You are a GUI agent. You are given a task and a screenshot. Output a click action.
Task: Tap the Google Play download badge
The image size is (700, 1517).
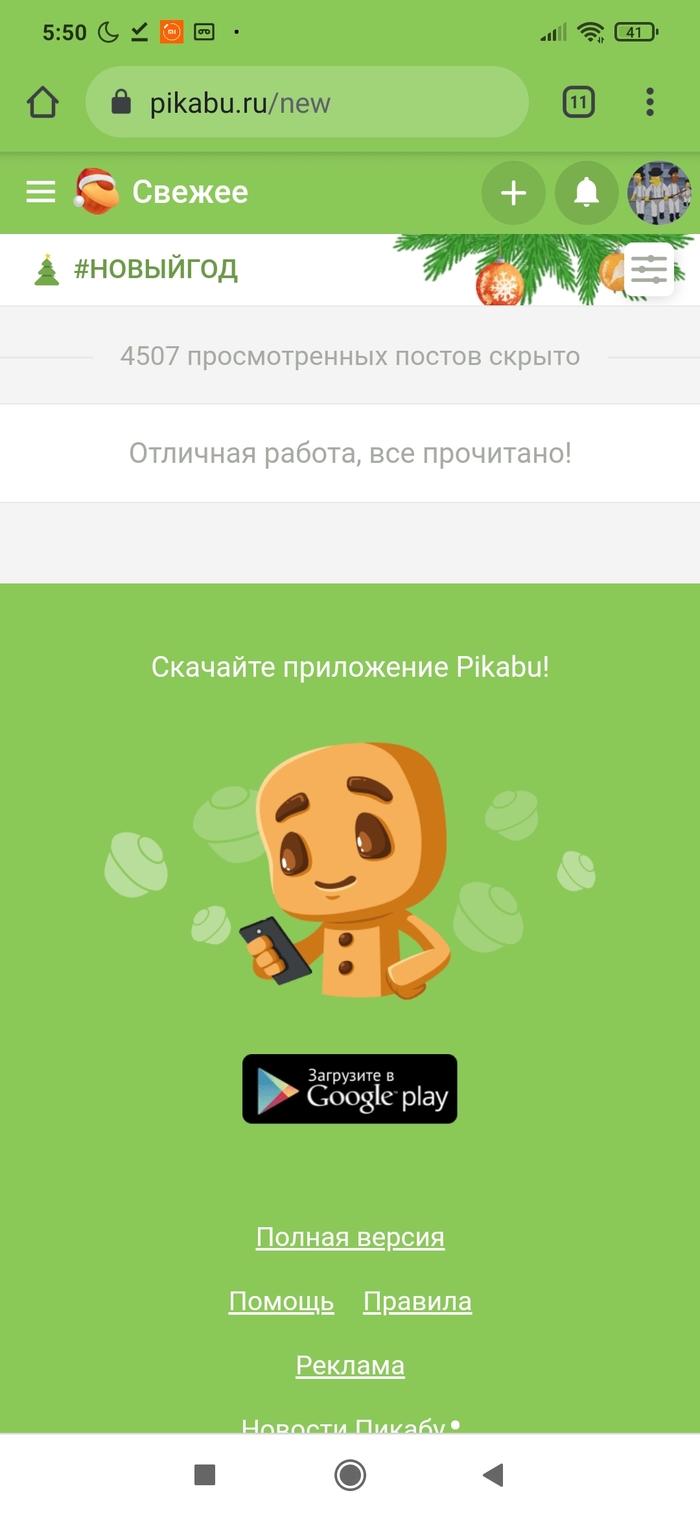tap(349, 1089)
